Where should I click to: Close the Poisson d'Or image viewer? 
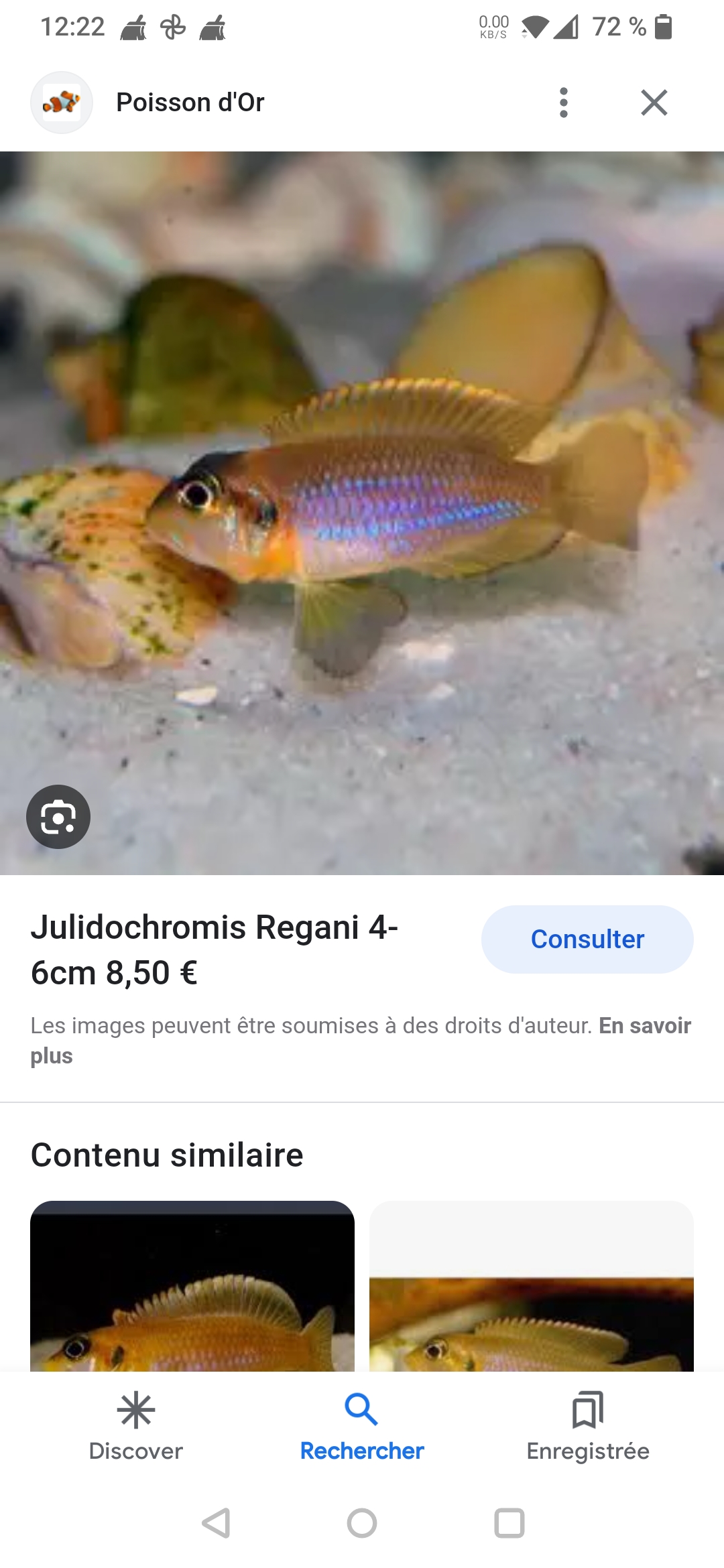tap(654, 103)
